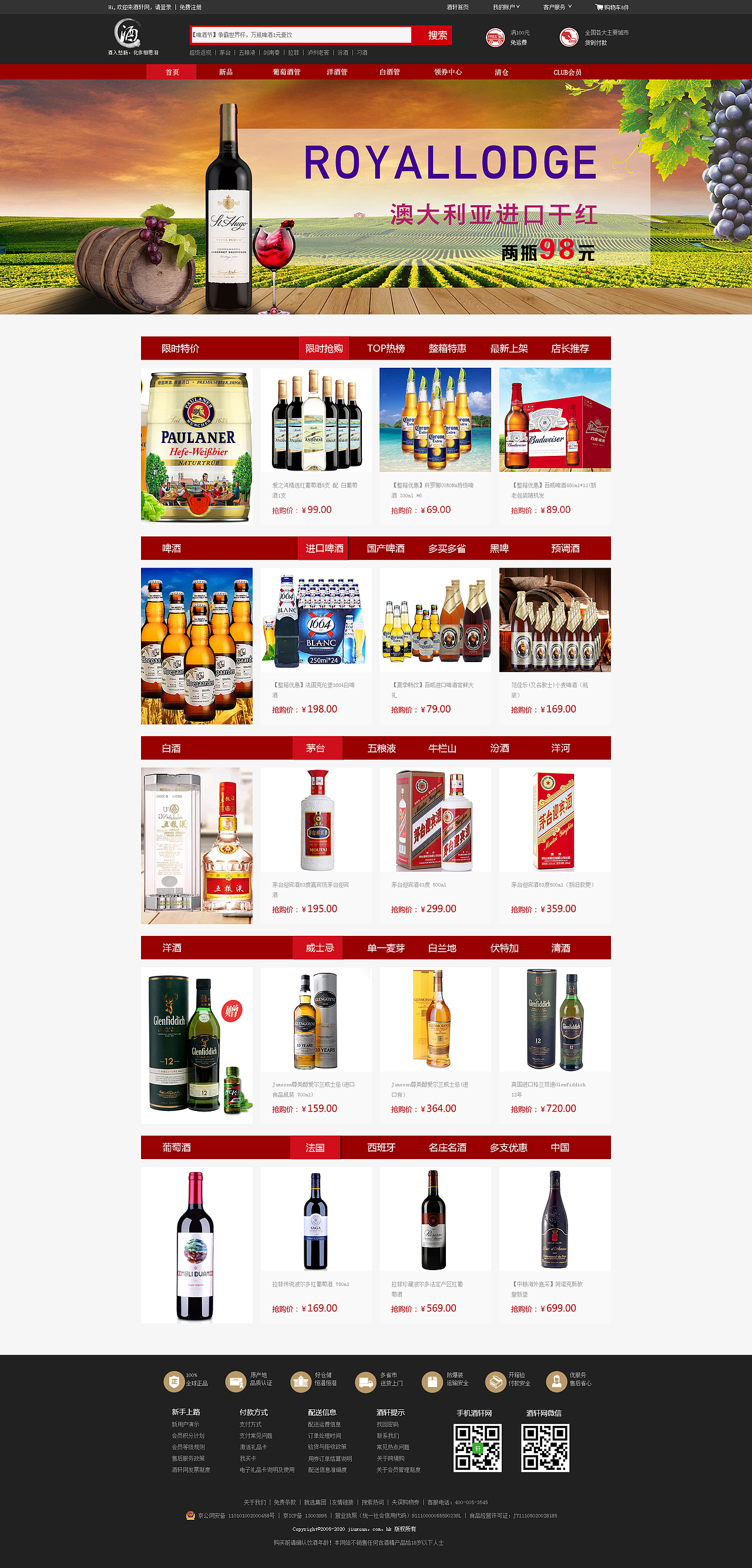Expand the 客户服务 dropdown
Screen dimensions: 752x1568
point(557,7)
